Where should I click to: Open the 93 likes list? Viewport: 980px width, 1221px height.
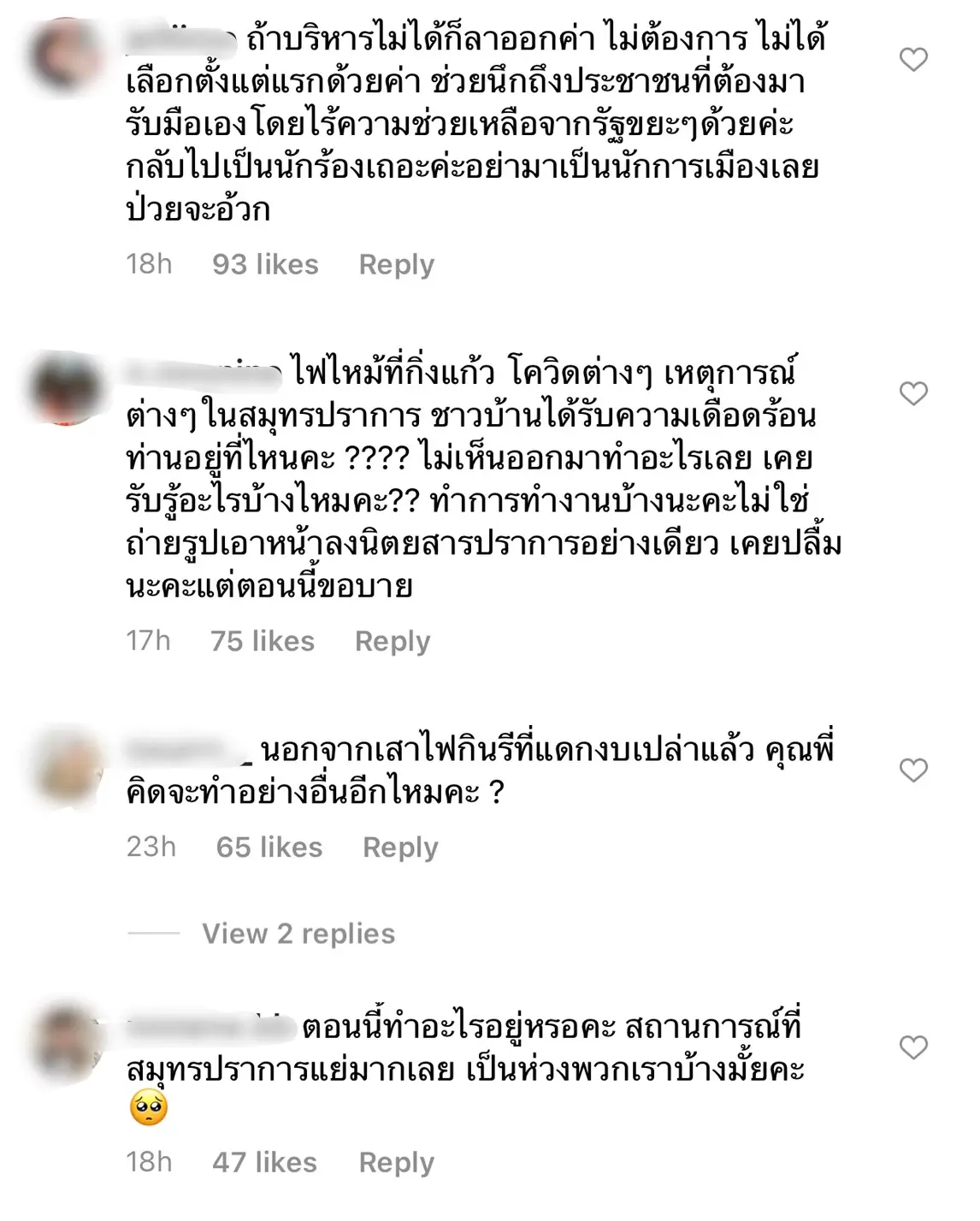(265, 265)
